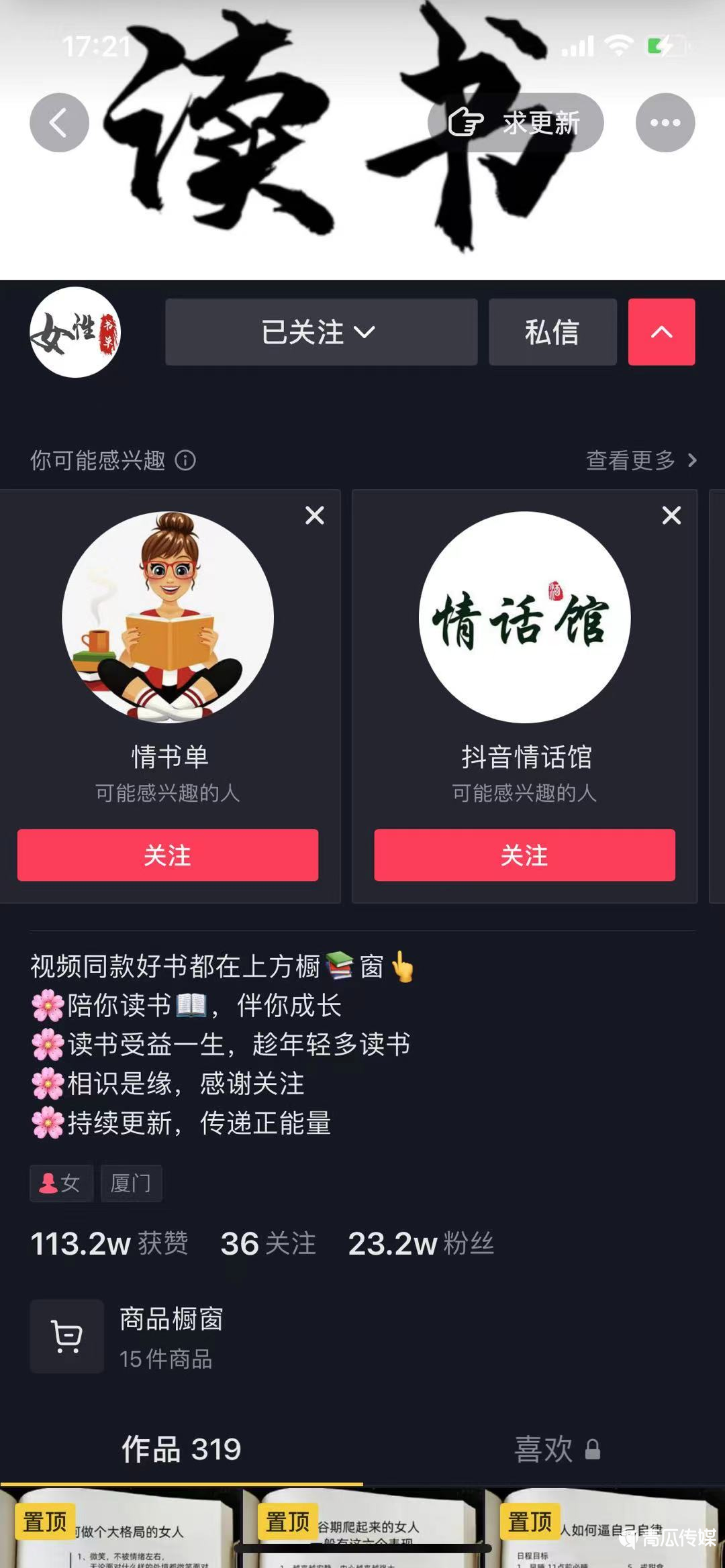
Task: Tap the 求更新 button
Action: click(516, 123)
